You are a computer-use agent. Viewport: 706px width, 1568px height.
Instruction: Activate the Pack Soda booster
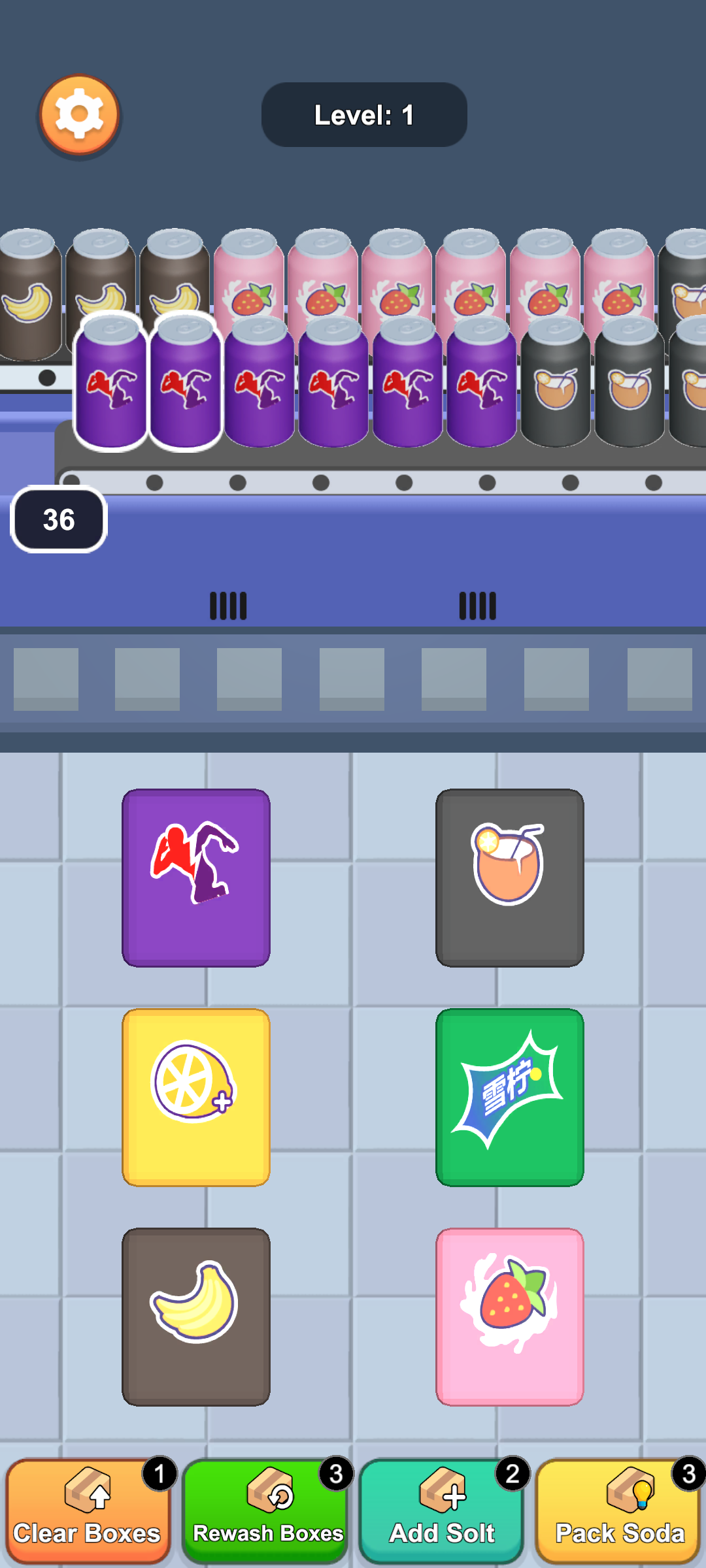618,1511
